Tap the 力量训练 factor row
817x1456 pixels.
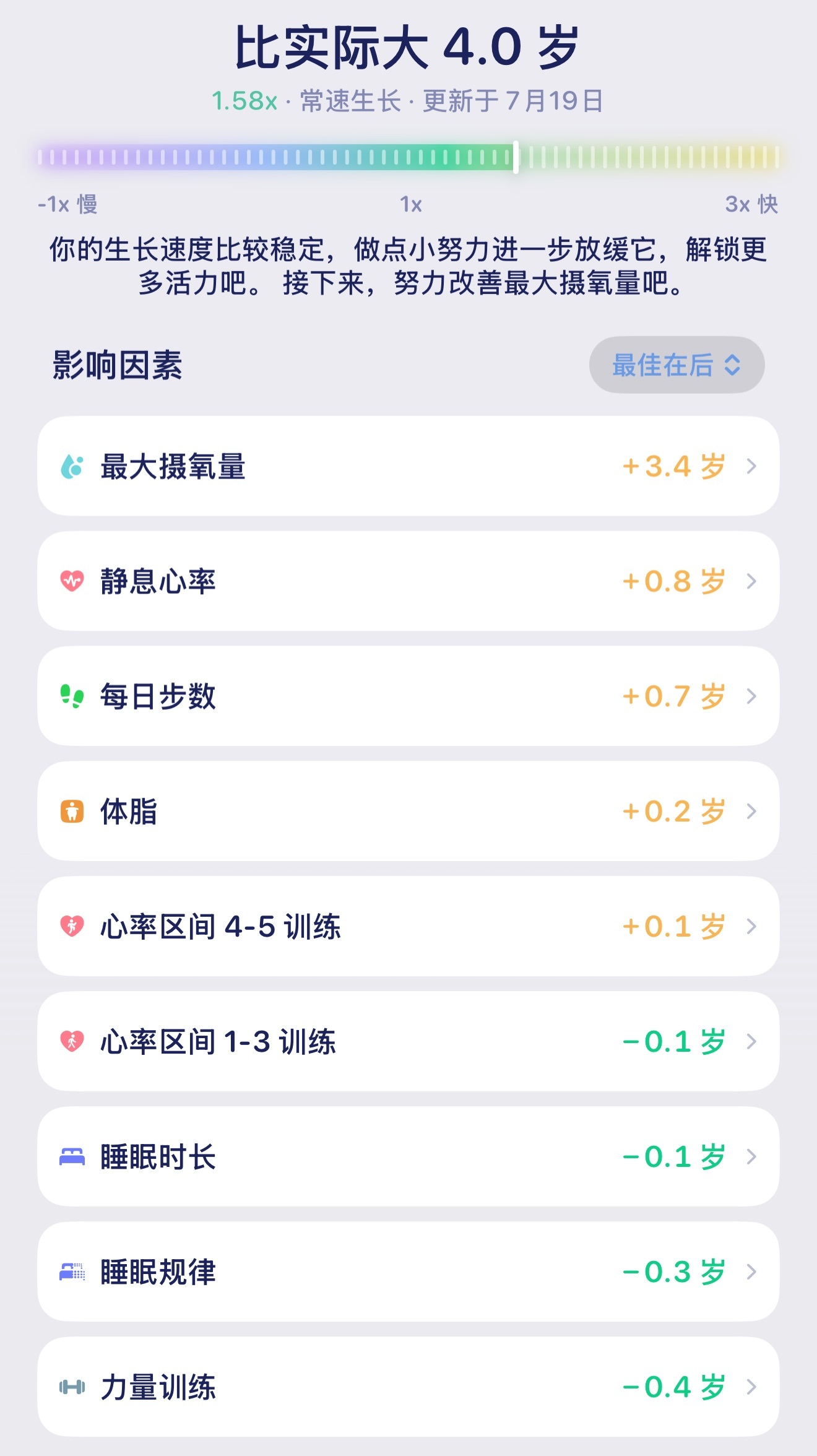(408, 1387)
